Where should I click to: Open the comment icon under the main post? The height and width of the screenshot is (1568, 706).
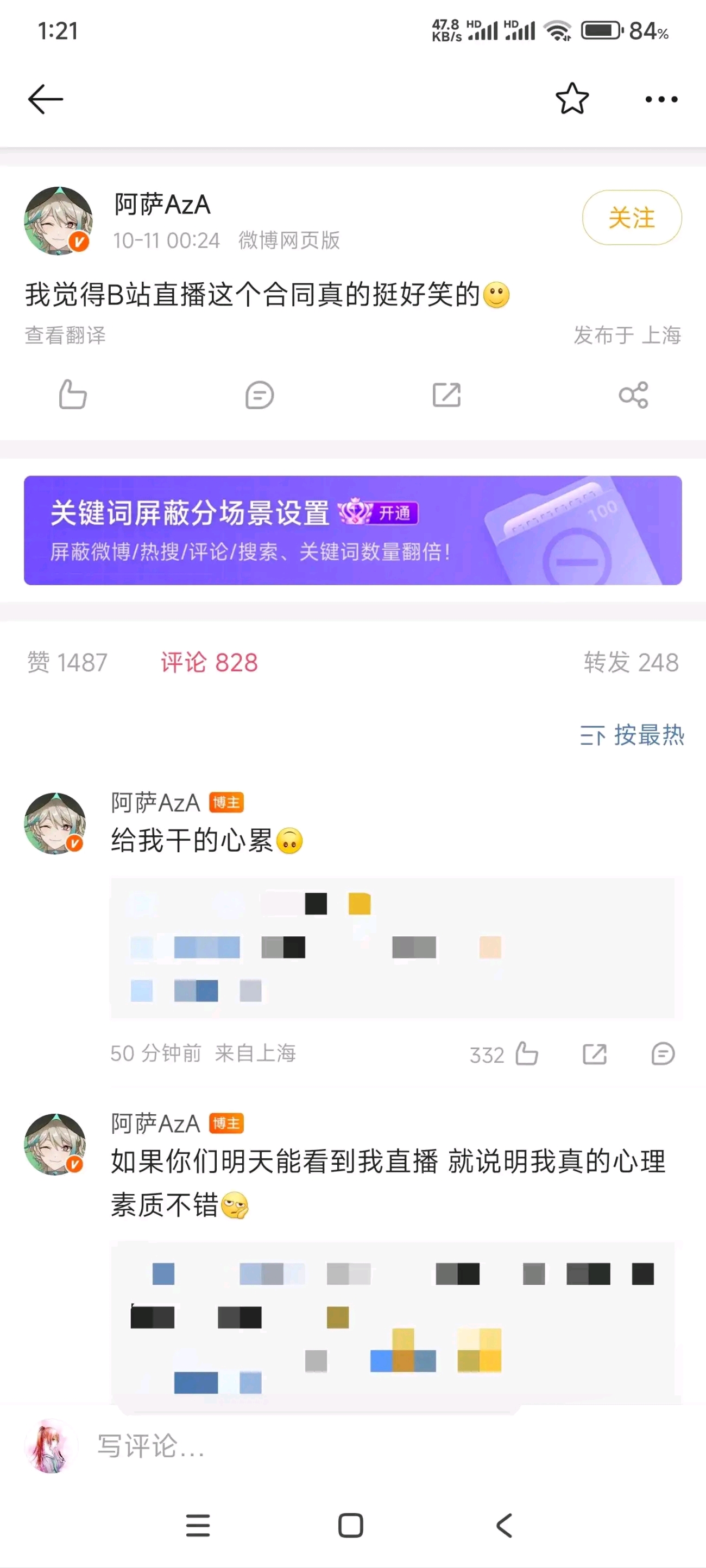[260, 395]
